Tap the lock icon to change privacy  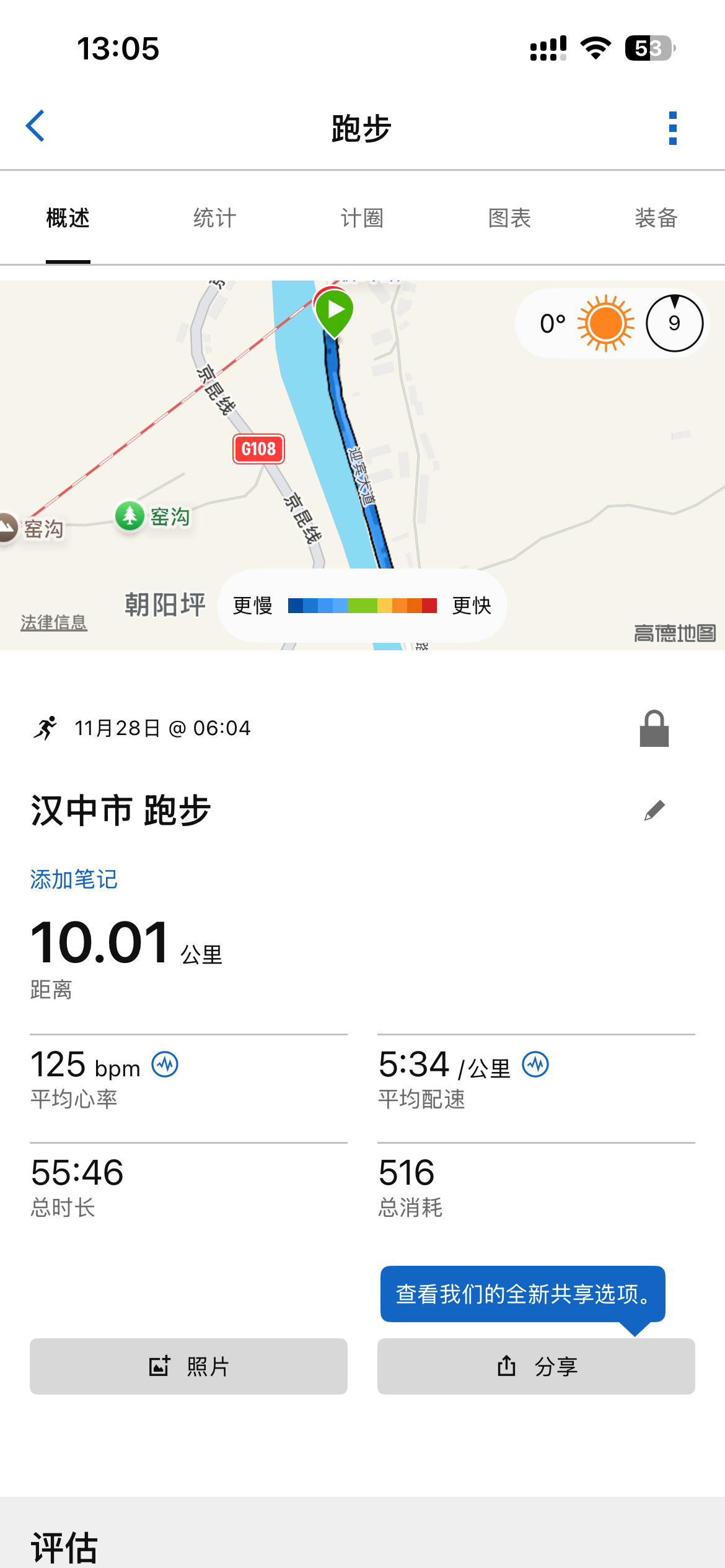[x=654, y=728]
